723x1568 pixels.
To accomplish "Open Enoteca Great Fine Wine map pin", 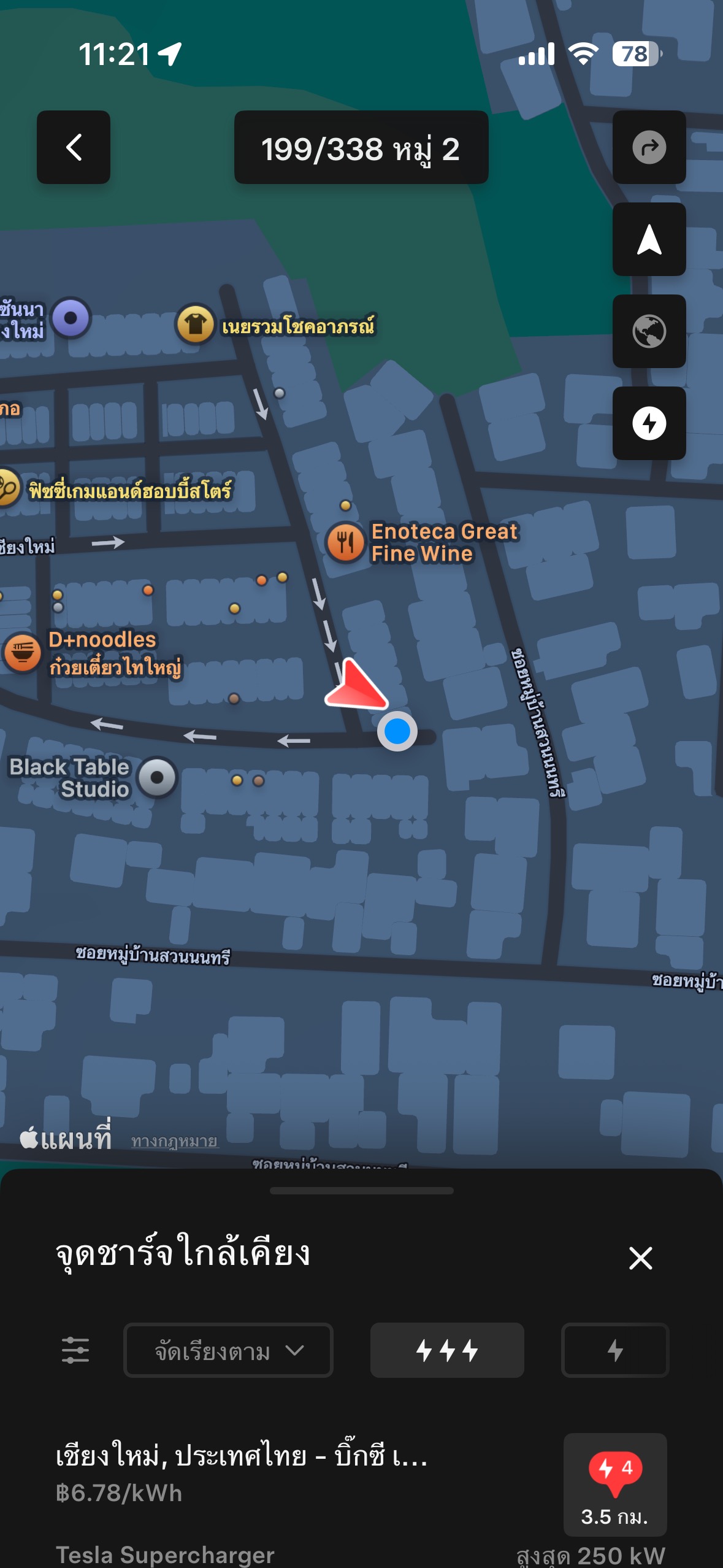I will (345, 542).
